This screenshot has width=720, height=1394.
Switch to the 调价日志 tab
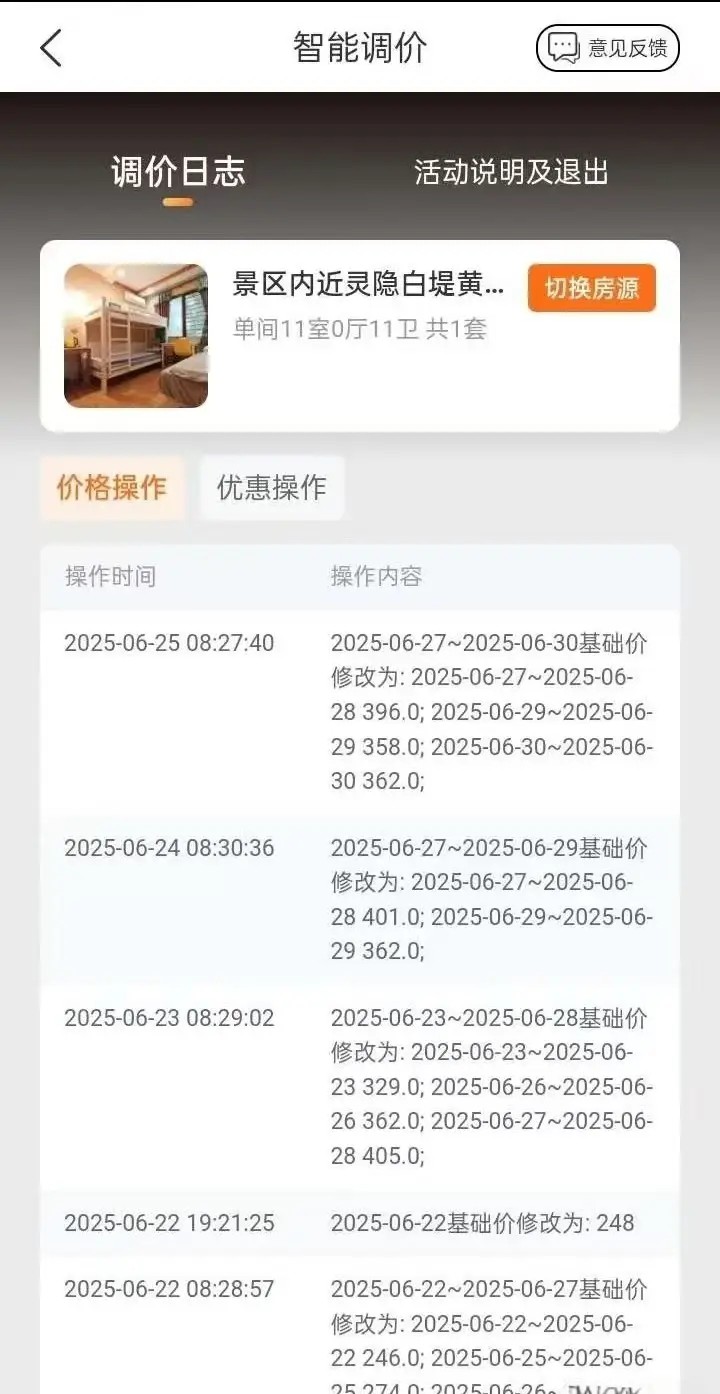178,172
